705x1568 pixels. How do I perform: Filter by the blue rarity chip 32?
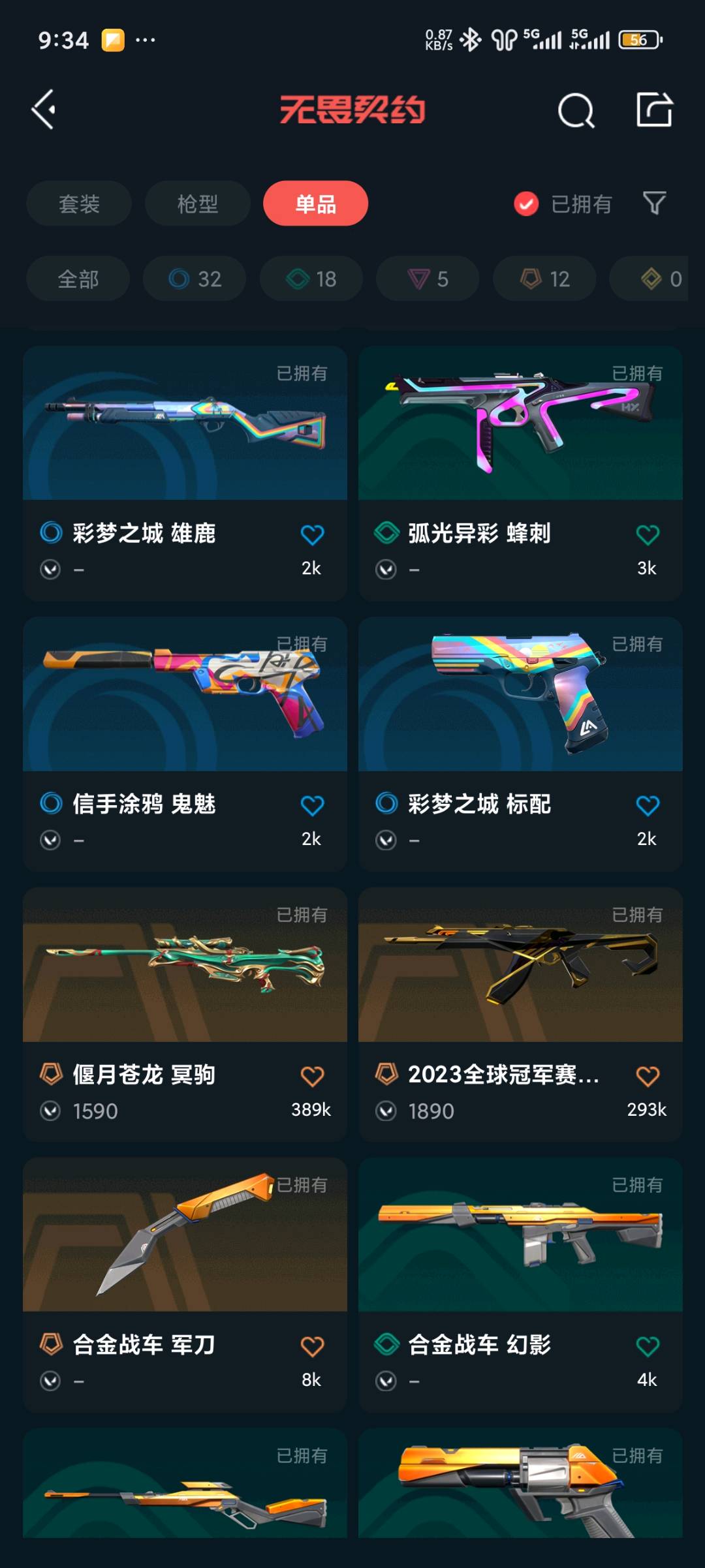(x=195, y=279)
